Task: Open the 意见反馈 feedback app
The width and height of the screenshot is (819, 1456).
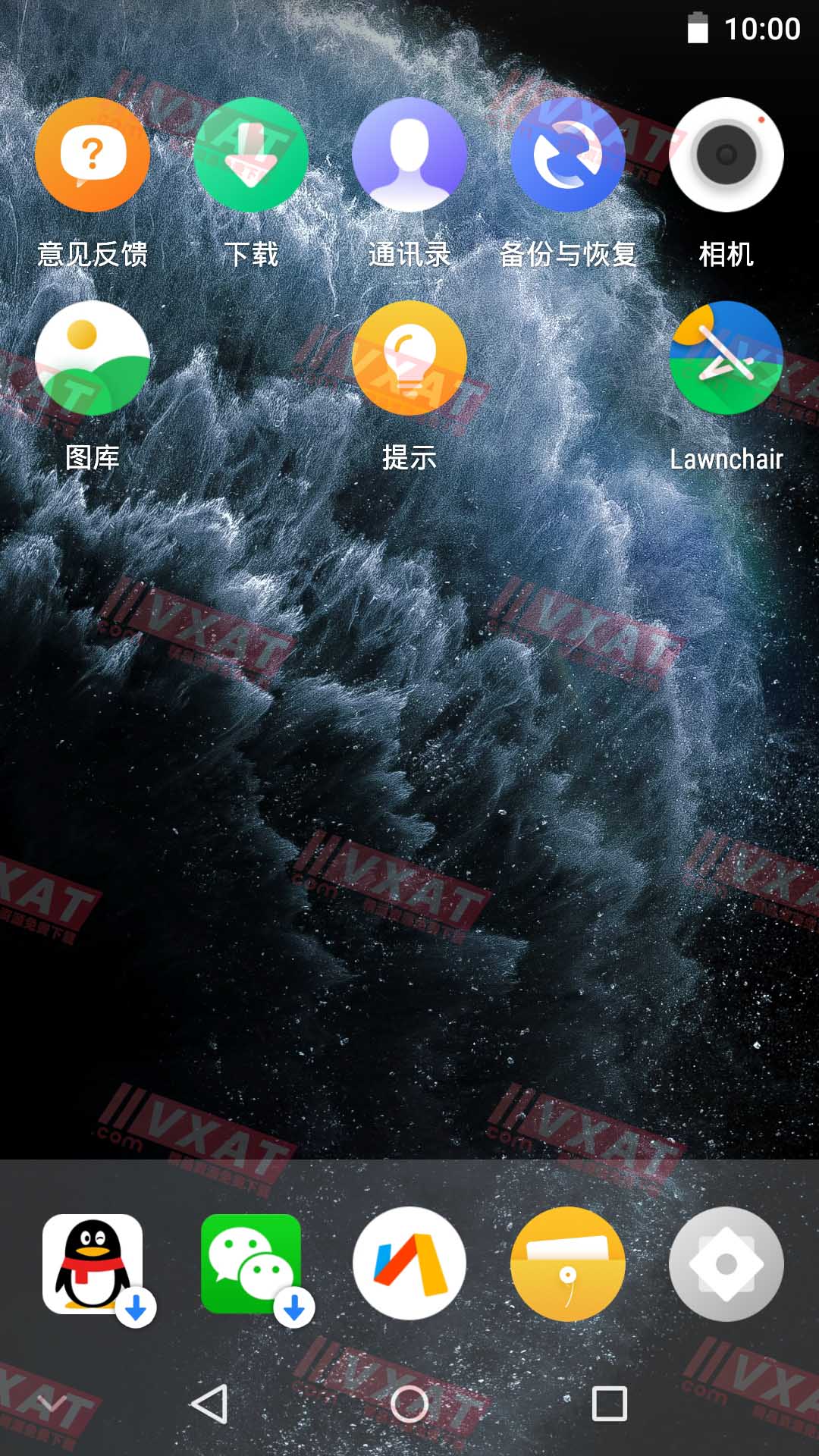Action: click(91, 155)
